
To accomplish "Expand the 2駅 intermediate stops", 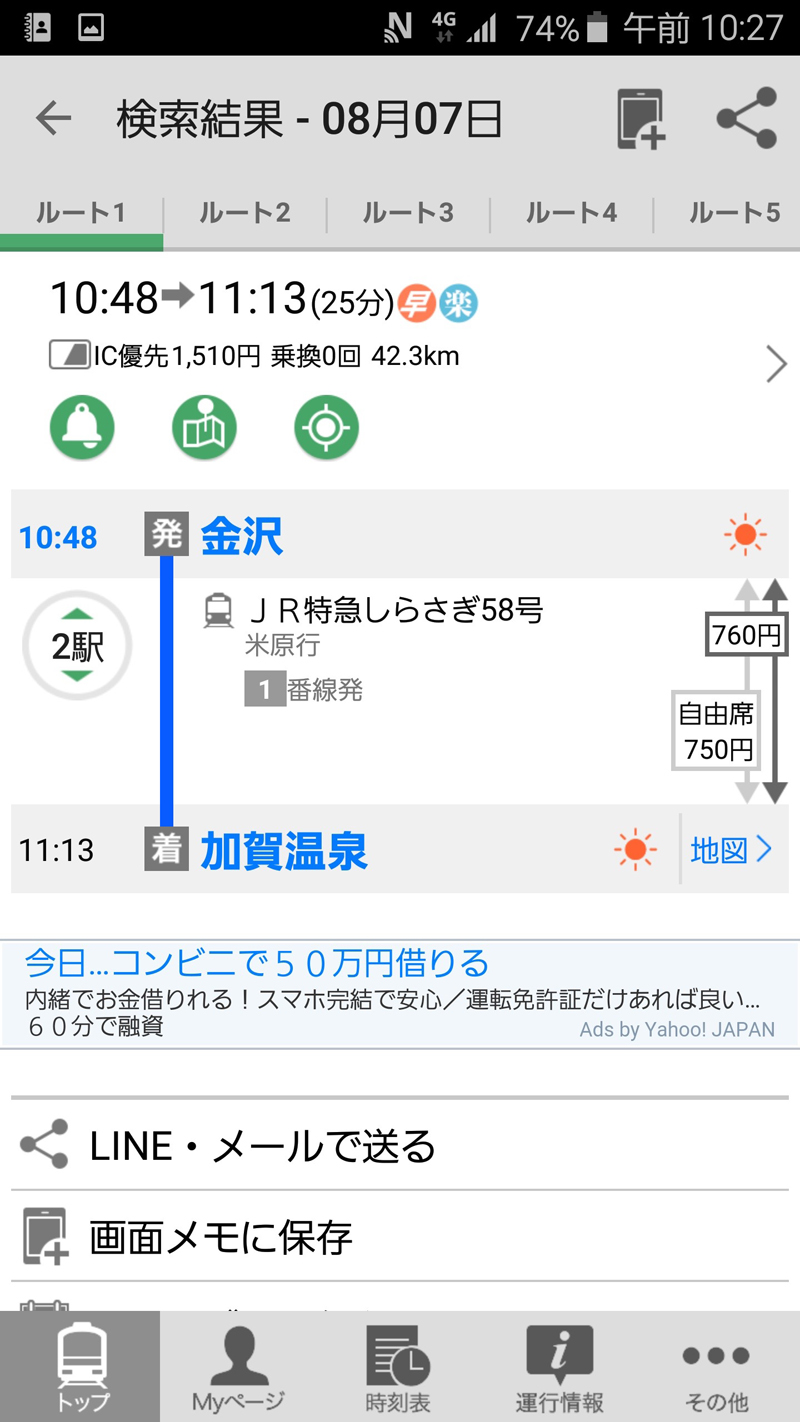I will click(77, 647).
